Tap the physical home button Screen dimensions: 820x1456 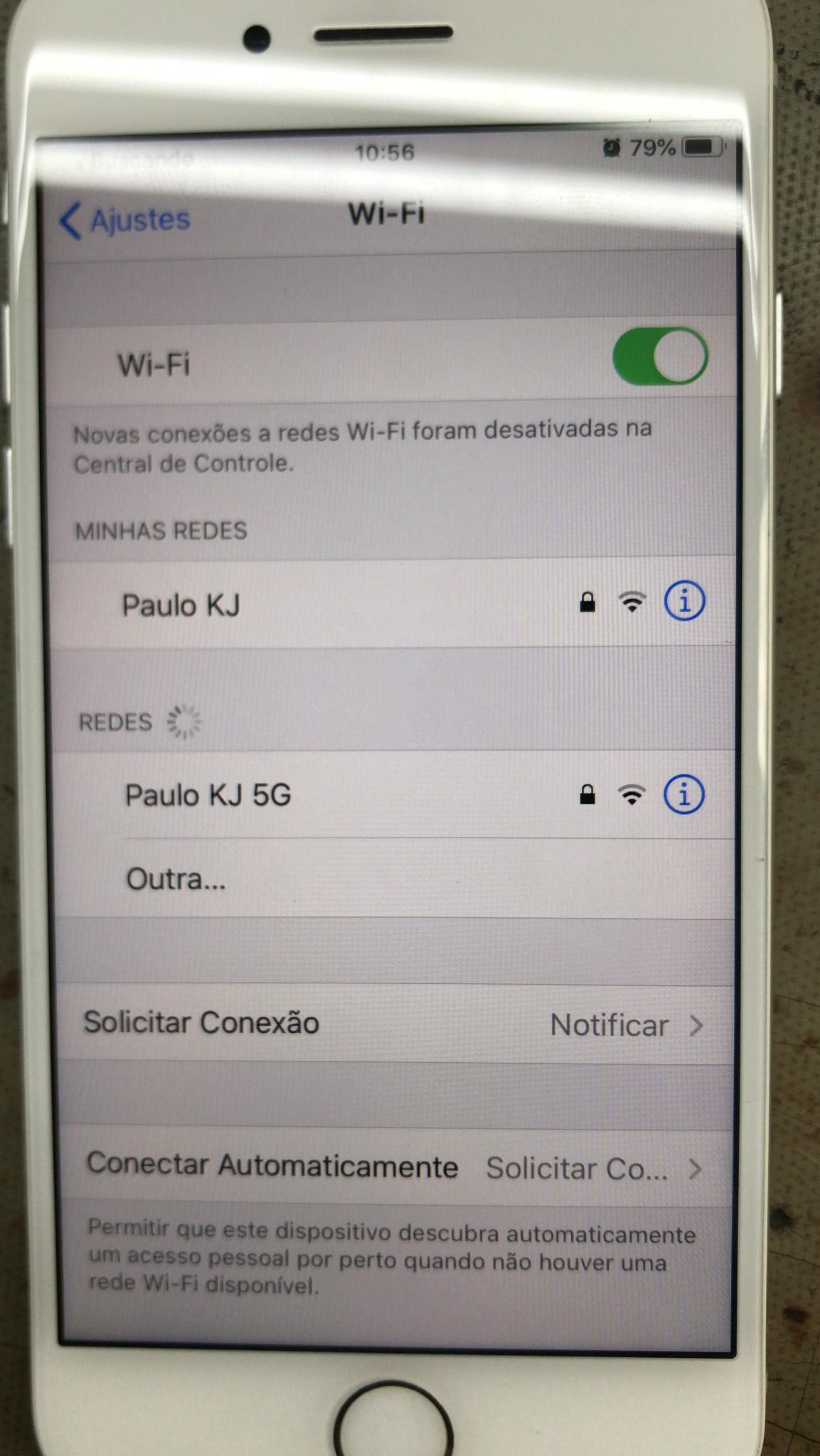[393, 1418]
